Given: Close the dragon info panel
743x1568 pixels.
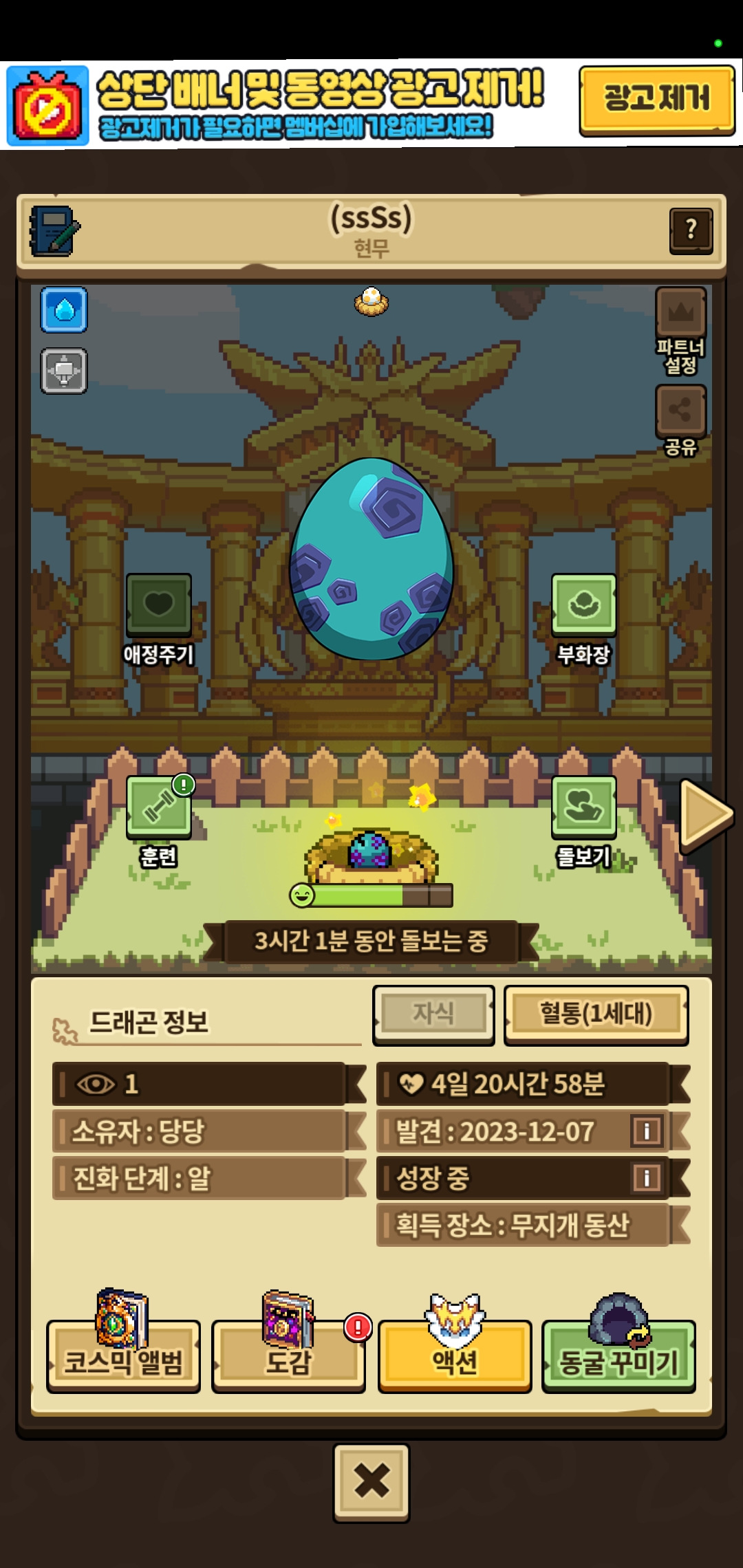Looking at the screenshot, I should coord(371,1481).
